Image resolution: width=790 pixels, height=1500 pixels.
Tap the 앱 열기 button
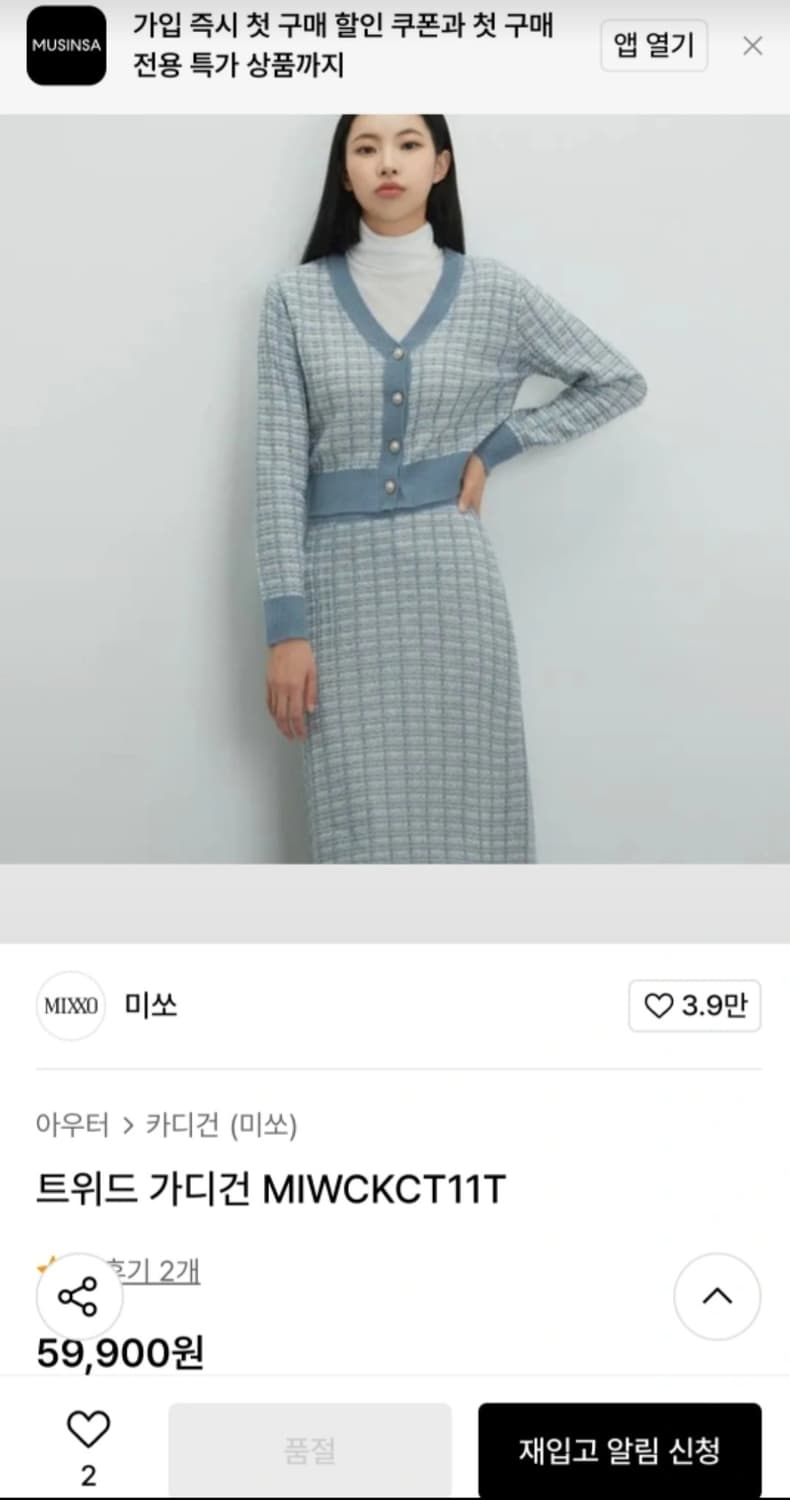click(653, 45)
